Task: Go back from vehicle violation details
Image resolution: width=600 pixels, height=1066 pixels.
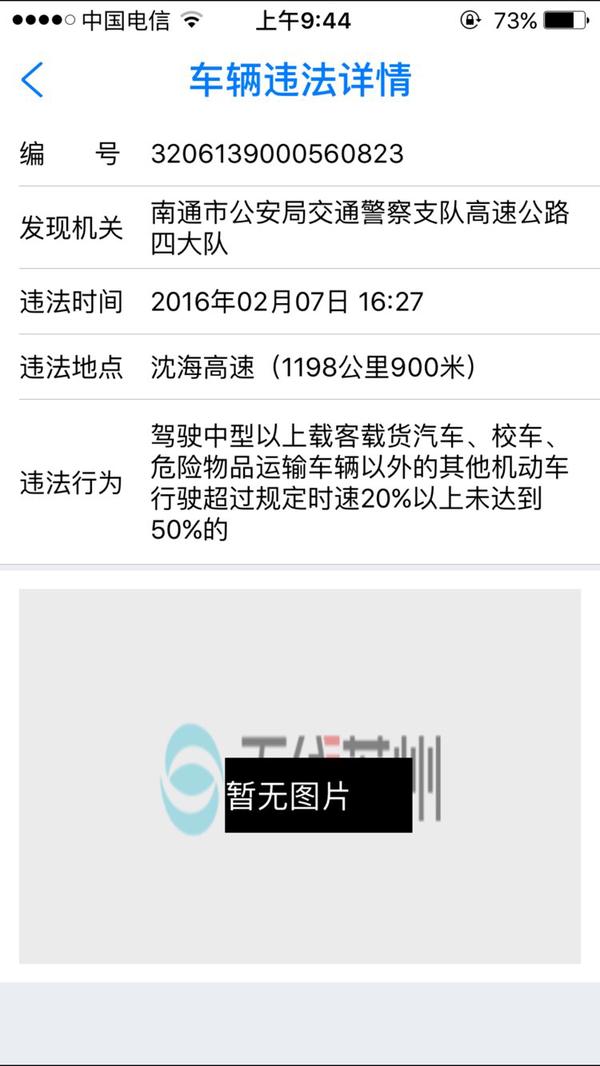Action: click(33, 80)
